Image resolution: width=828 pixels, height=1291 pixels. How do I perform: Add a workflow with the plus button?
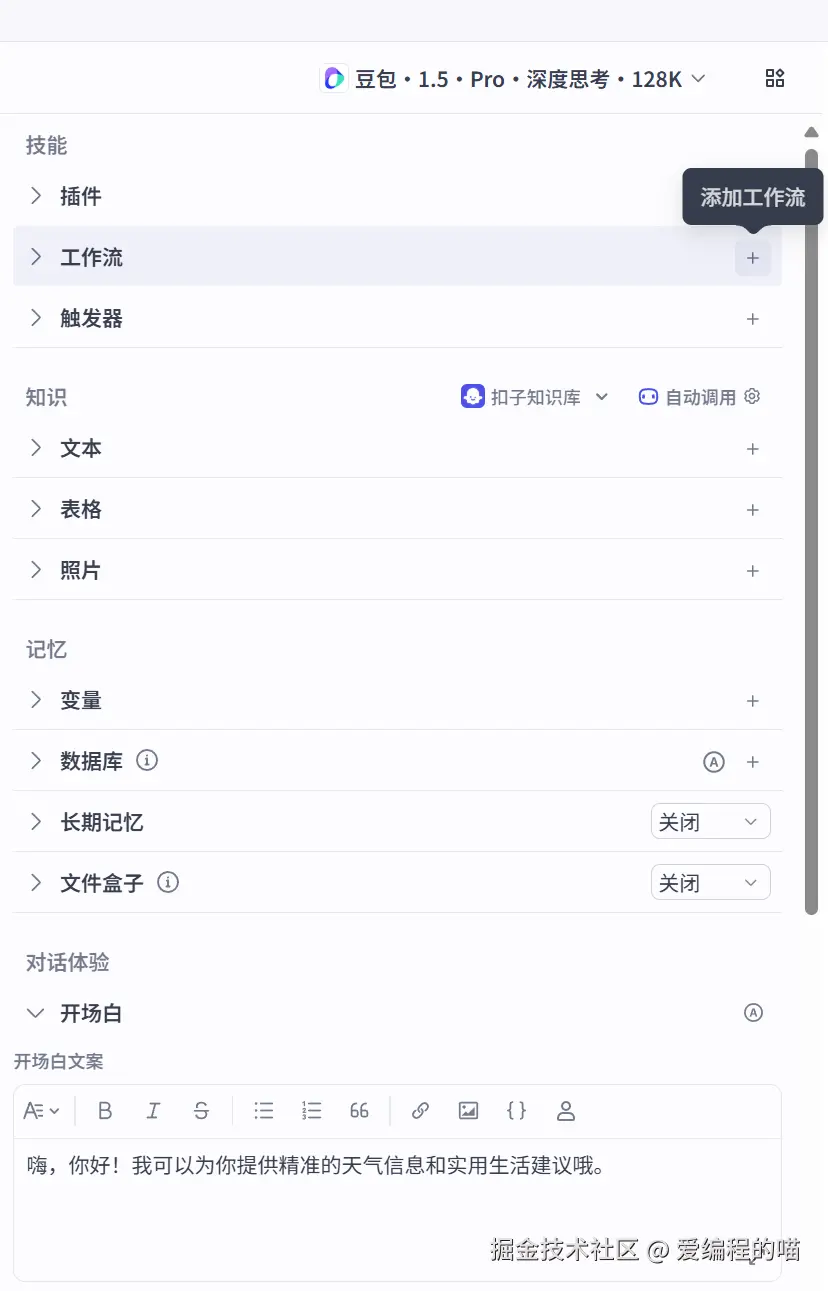click(x=753, y=258)
